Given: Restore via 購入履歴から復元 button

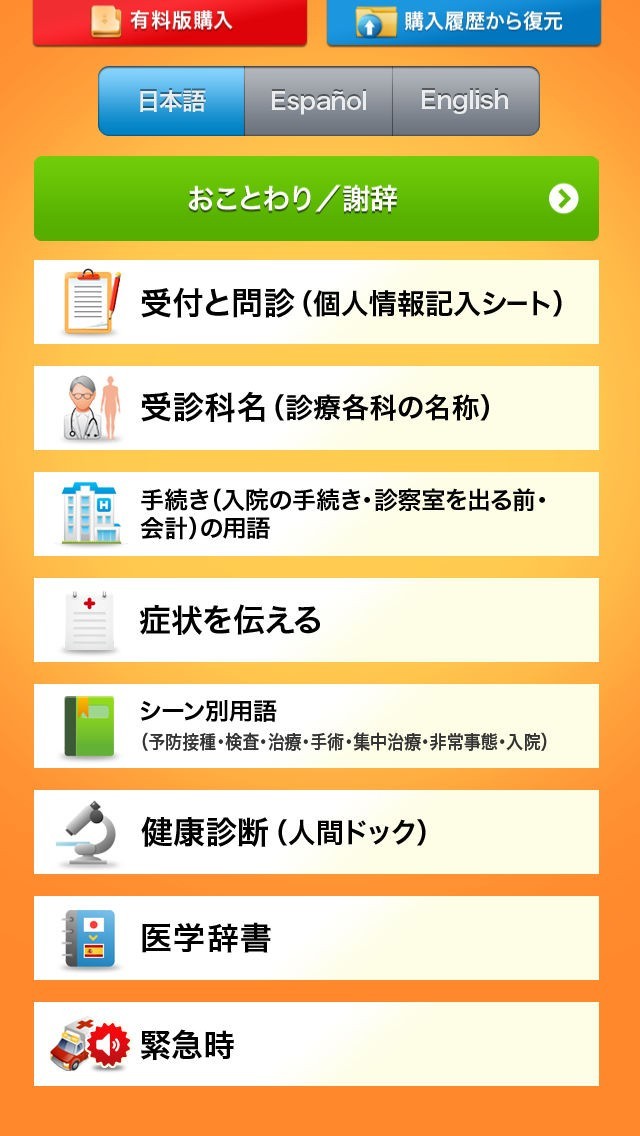Looking at the screenshot, I should 464,22.
